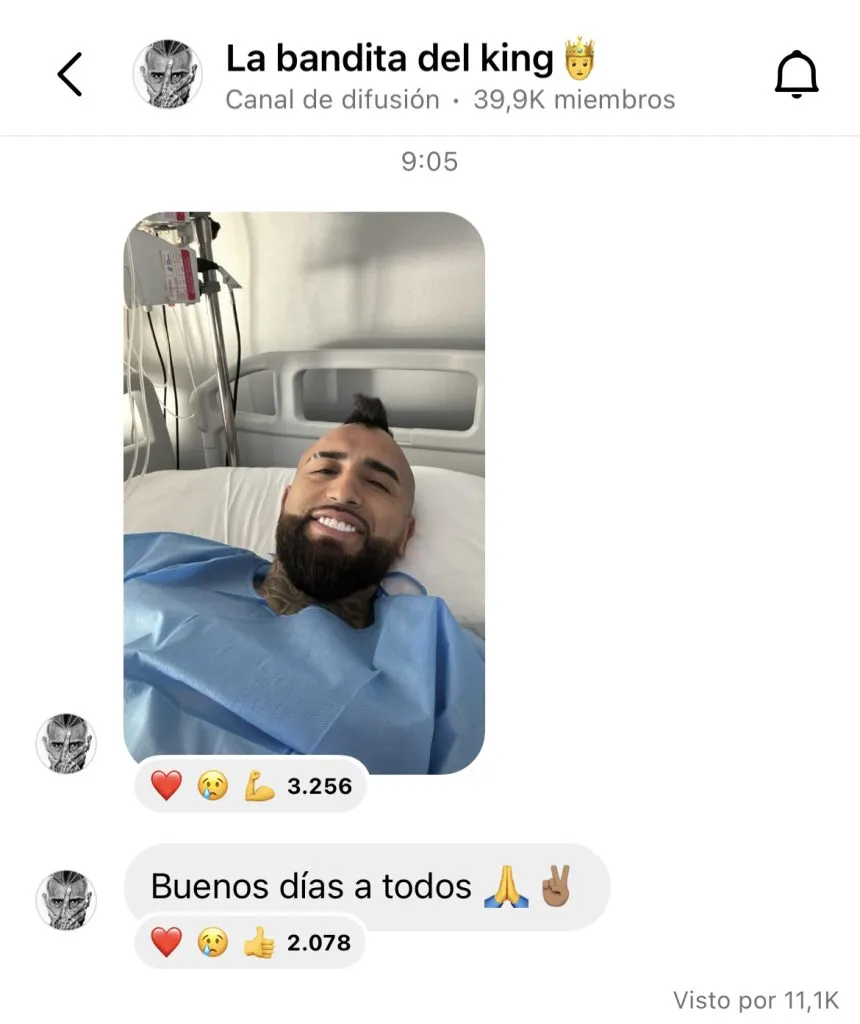Image resolution: width=860 pixels, height=1024 pixels.
Task: Tap the avatar beside Buenos días message
Action: coord(66,899)
